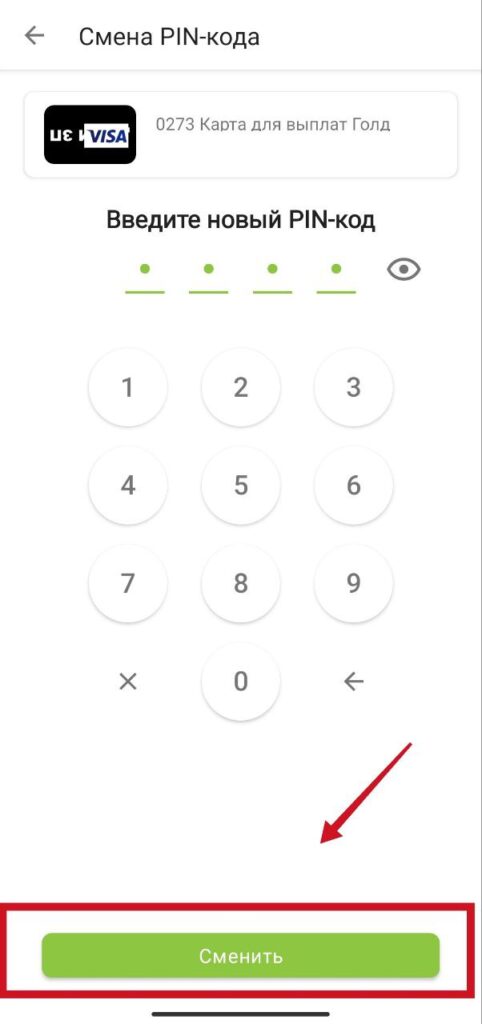
Task: Enter digit 2 on the keypad
Action: point(241,387)
